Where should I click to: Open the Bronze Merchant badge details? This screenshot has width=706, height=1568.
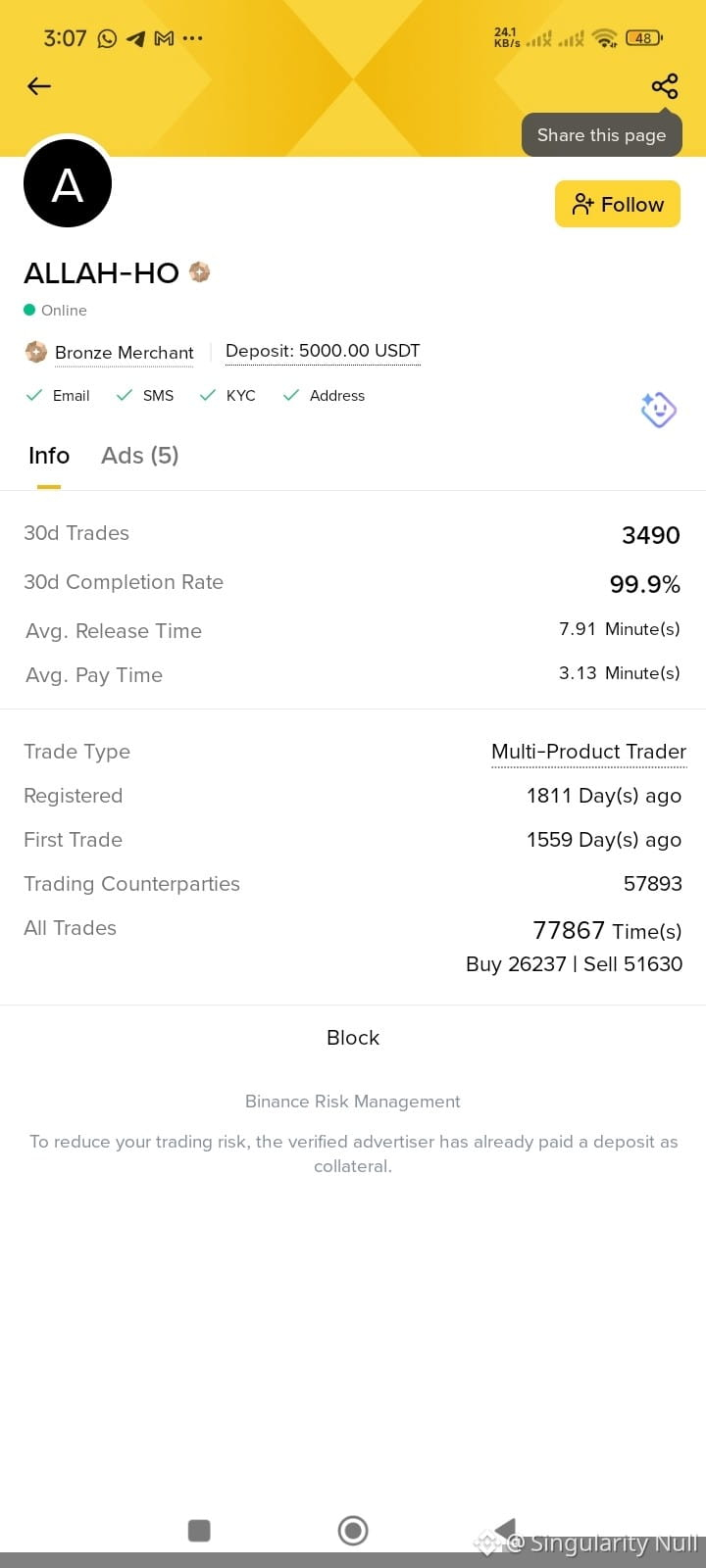click(x=110, y=352)
